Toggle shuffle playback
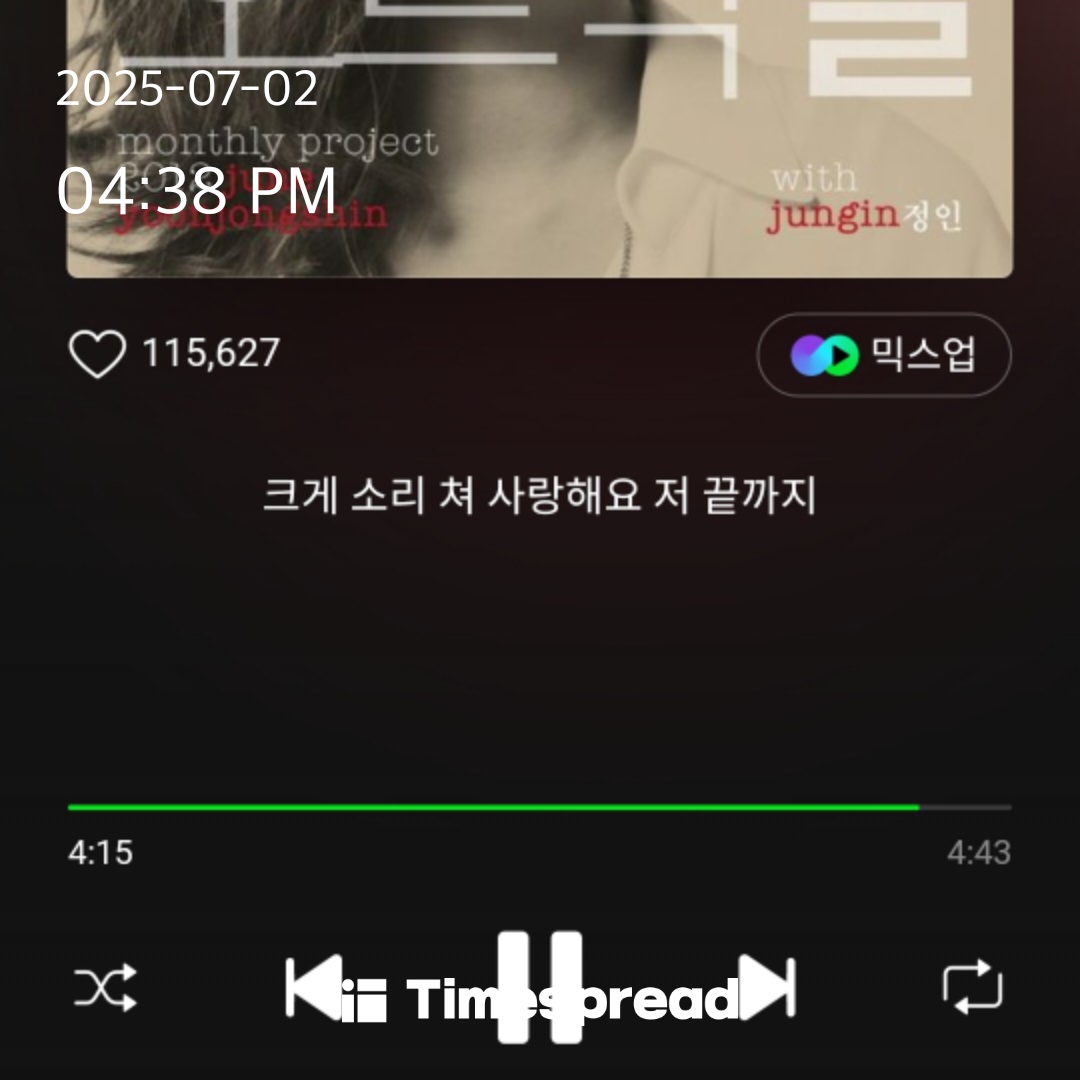 (x=105, y=988)
